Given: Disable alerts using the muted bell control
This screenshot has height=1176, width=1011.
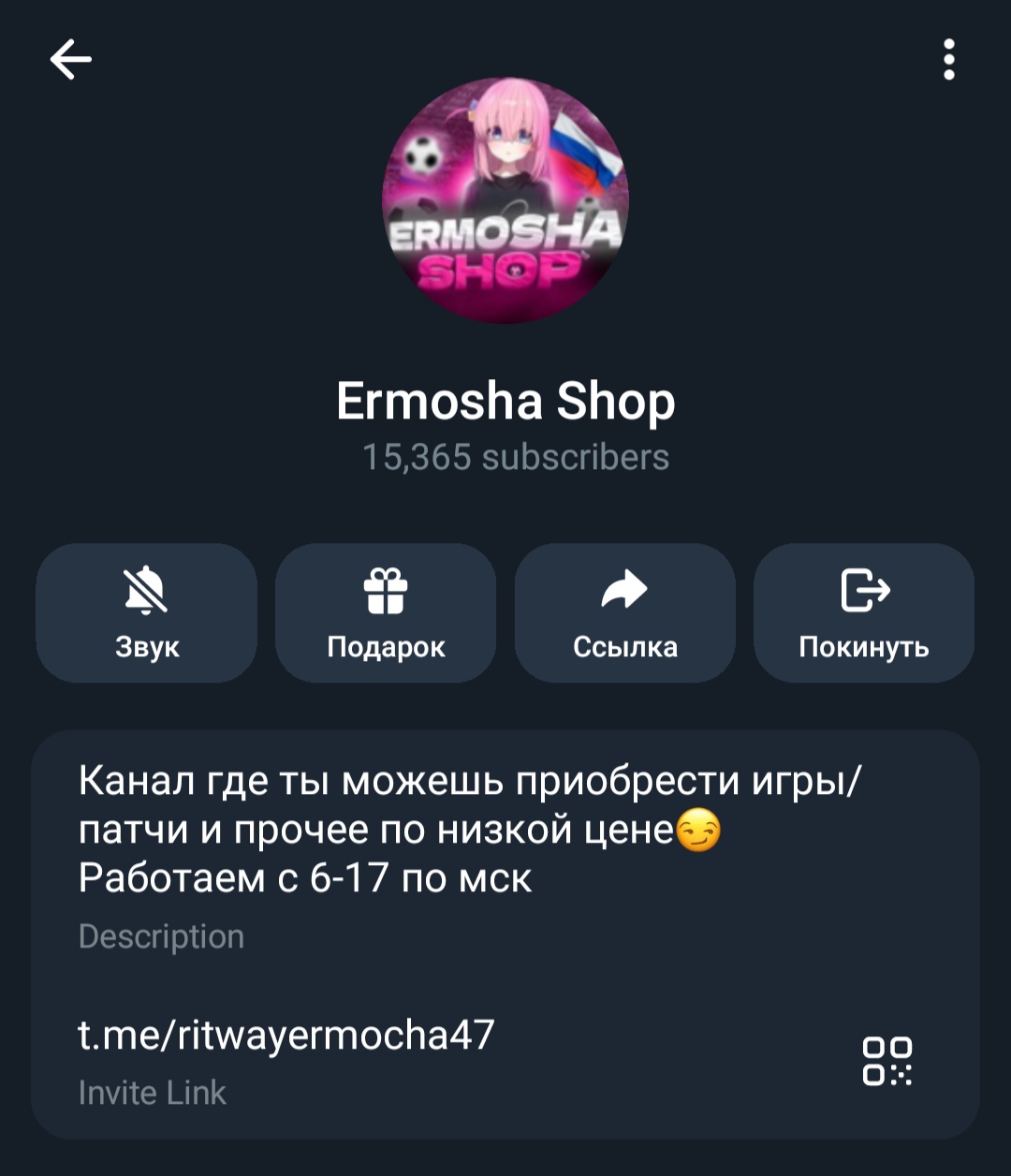Looking at the screenshot, I should [x=145, y=590].
